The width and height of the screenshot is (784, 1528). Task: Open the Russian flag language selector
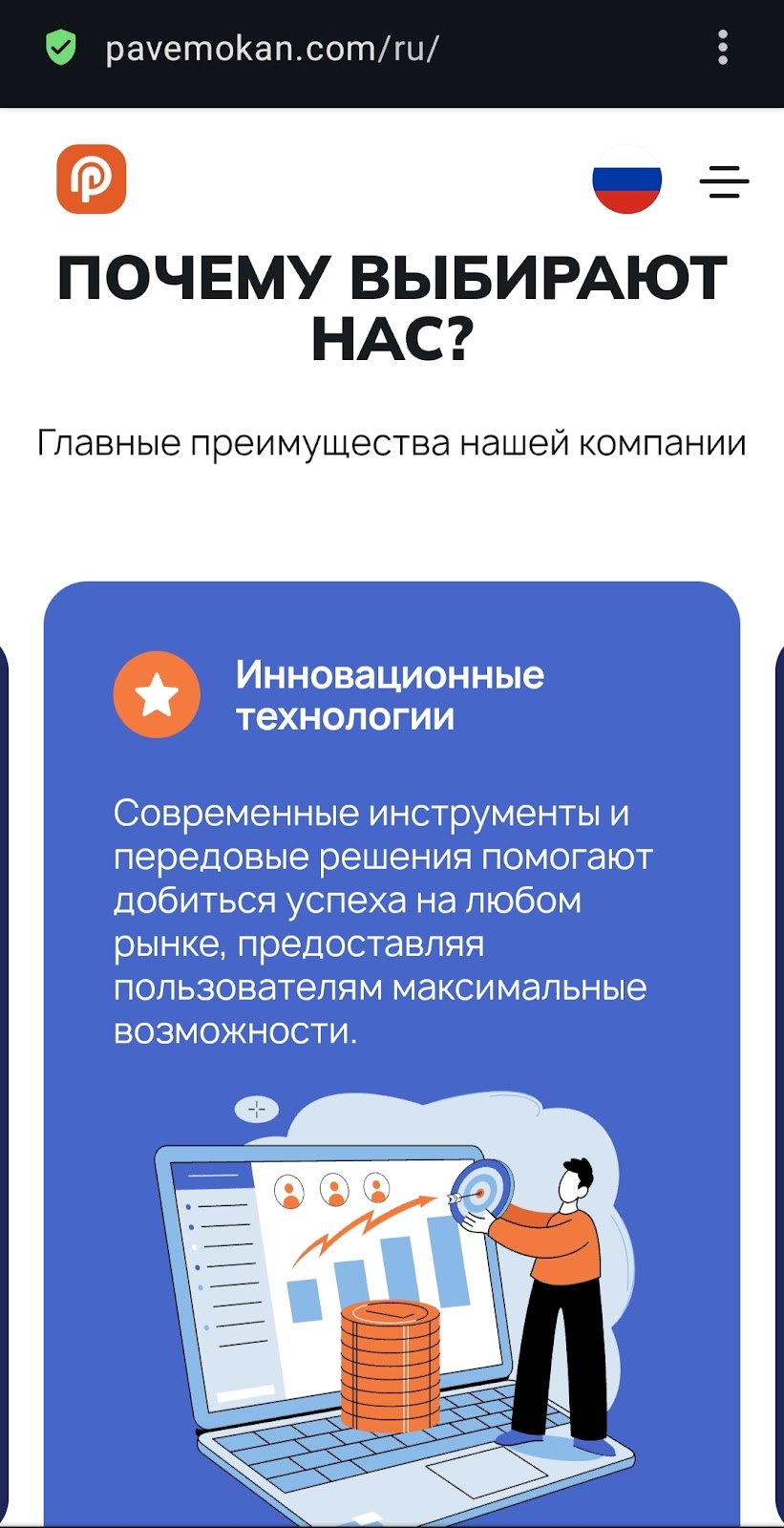pyautogui.click(x=626, y=180)
